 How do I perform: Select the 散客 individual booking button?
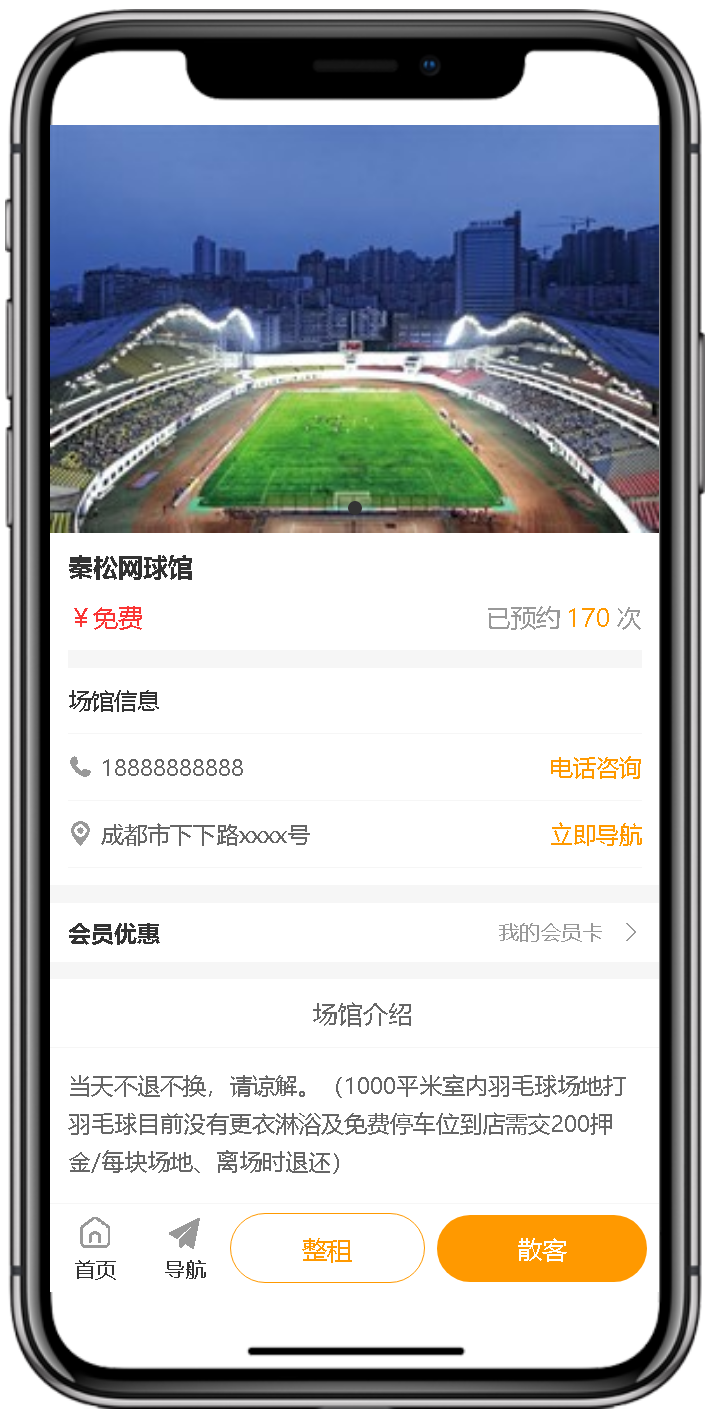541,1248
